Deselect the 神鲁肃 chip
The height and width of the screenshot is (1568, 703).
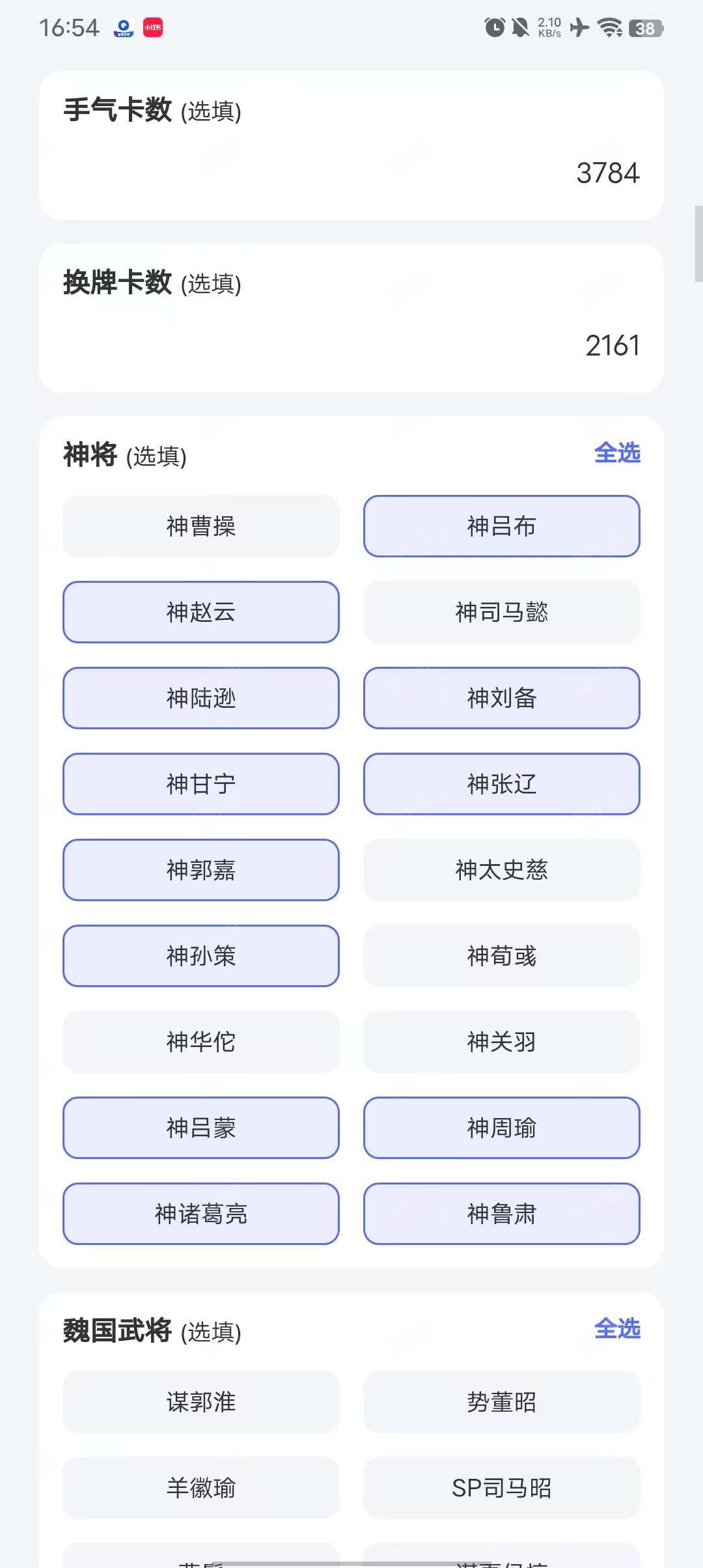[x=502, y=1214]
